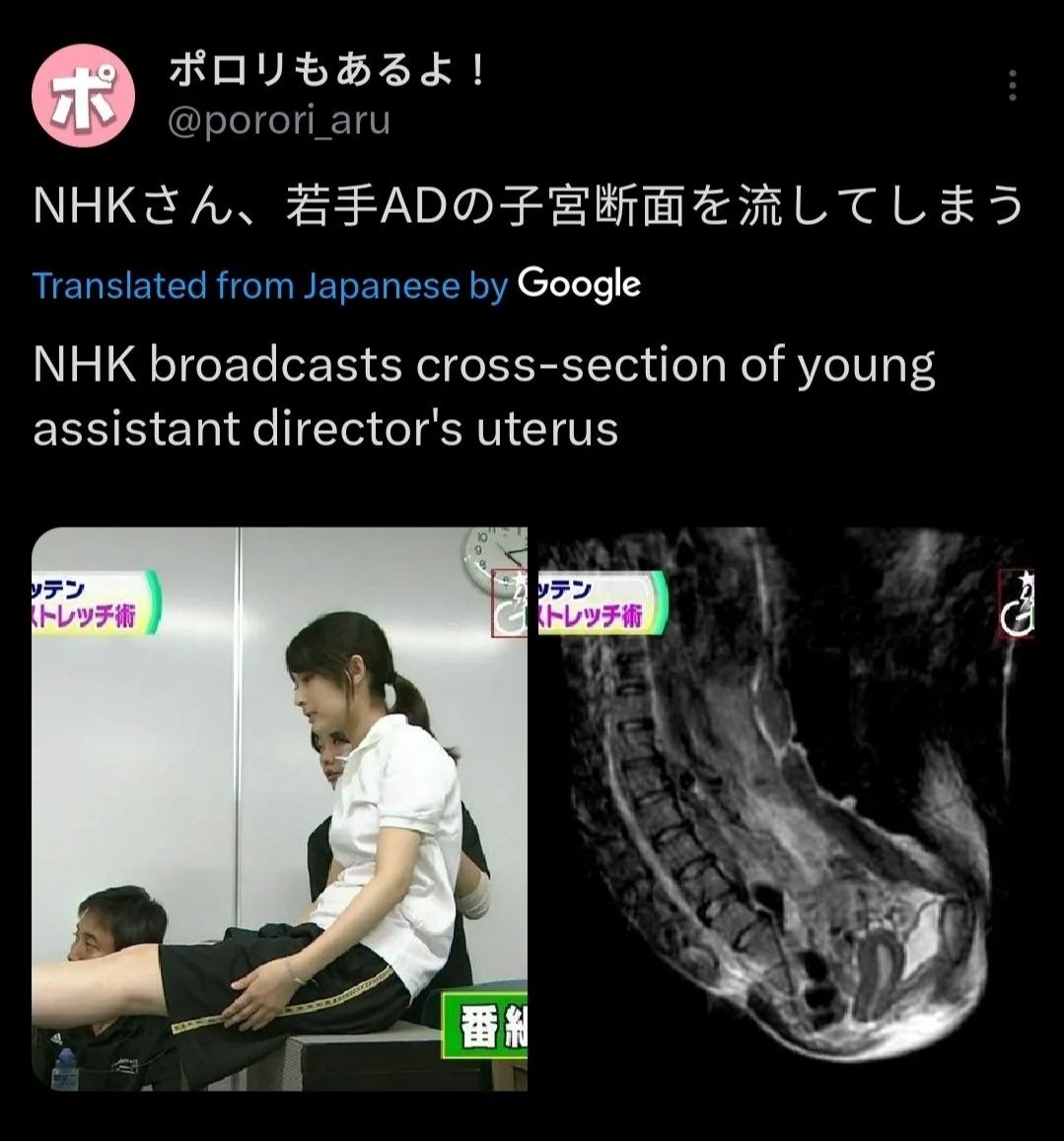Tap the "Translated from Japanese by Google" link
The height and width of the screenshot is (1141, 1064).
pyautogui.click(x=336, y=285)
